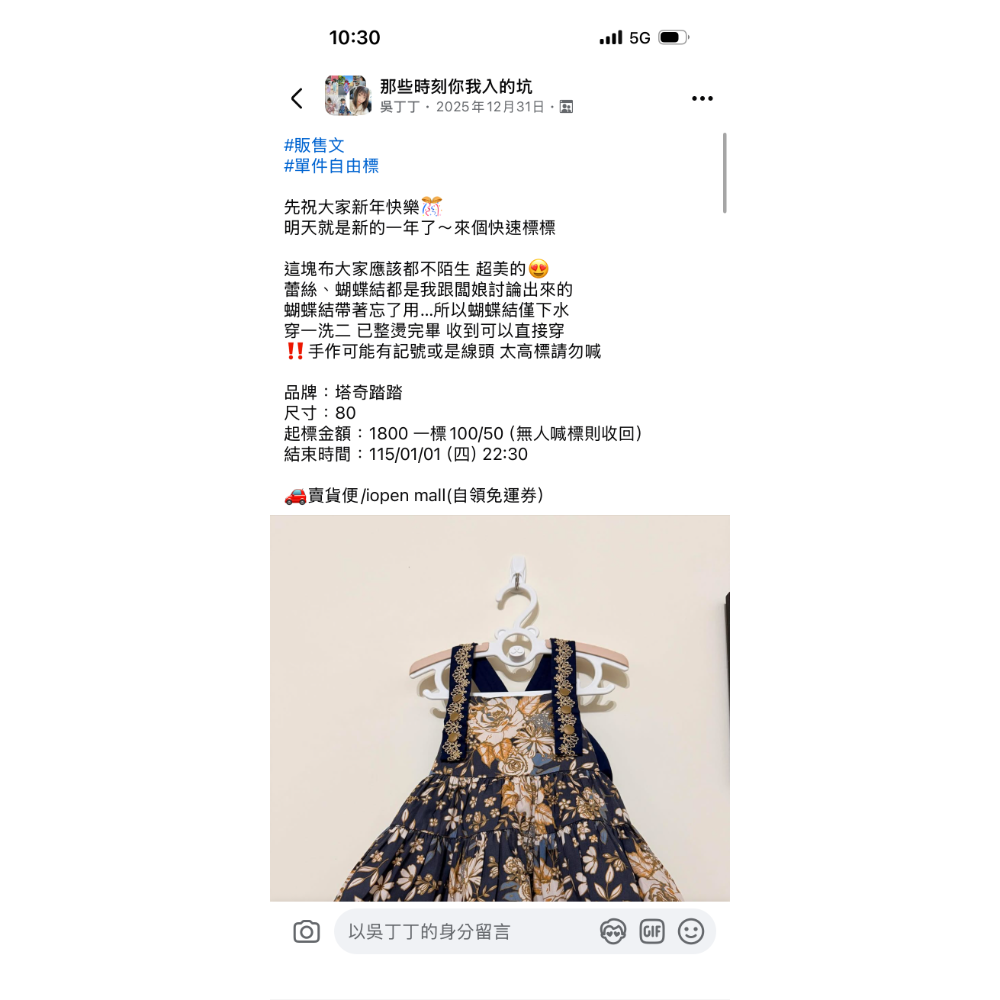Open the emoji picker

[691, 932]
